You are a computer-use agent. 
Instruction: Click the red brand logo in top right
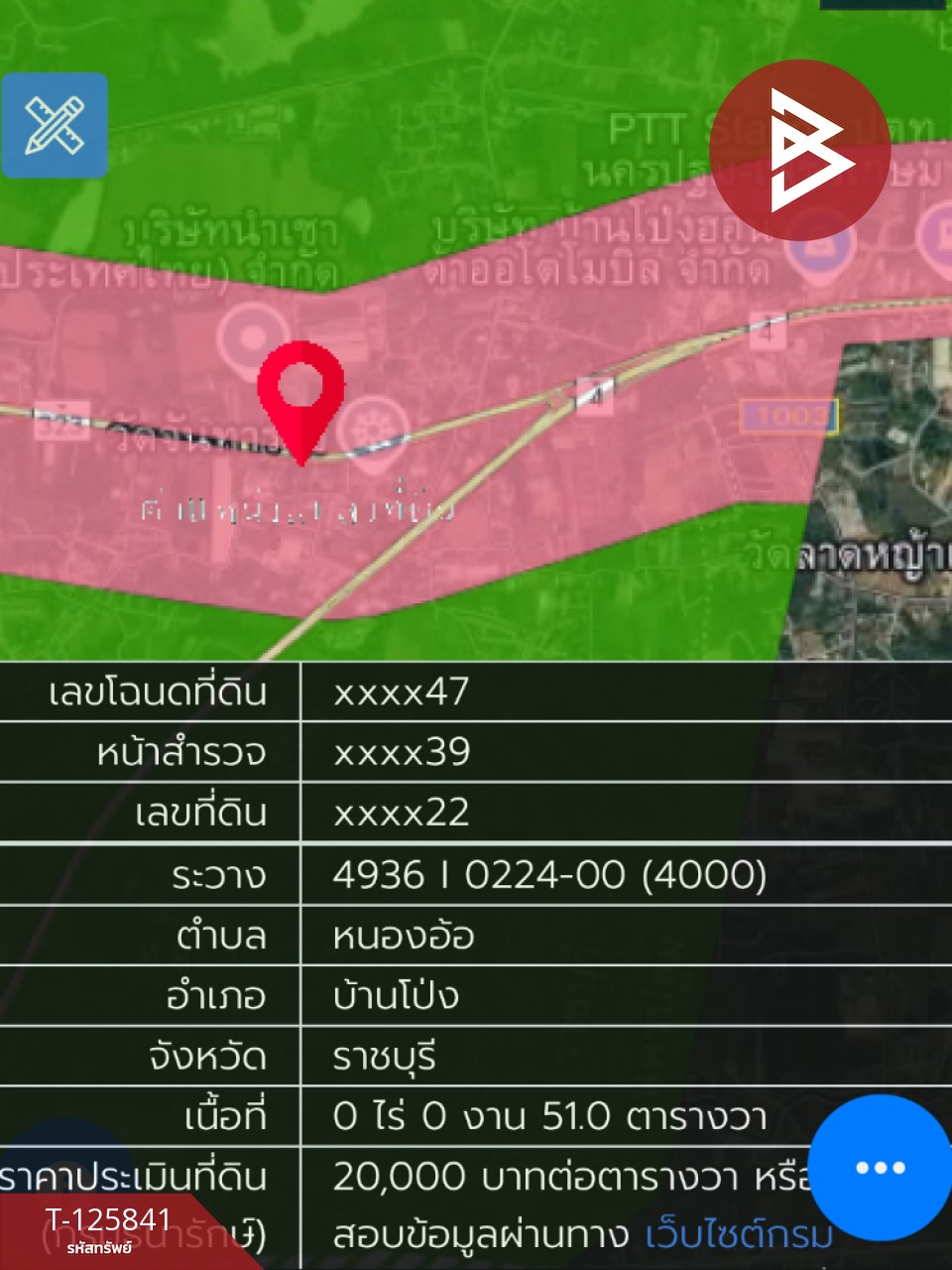(x=805, y=154)
